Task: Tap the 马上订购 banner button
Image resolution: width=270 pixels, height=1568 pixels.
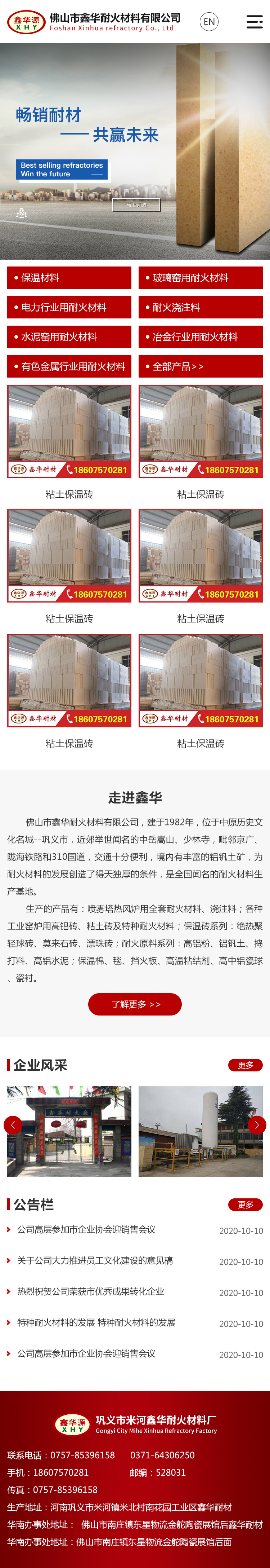Action: [x=136, y=204]
